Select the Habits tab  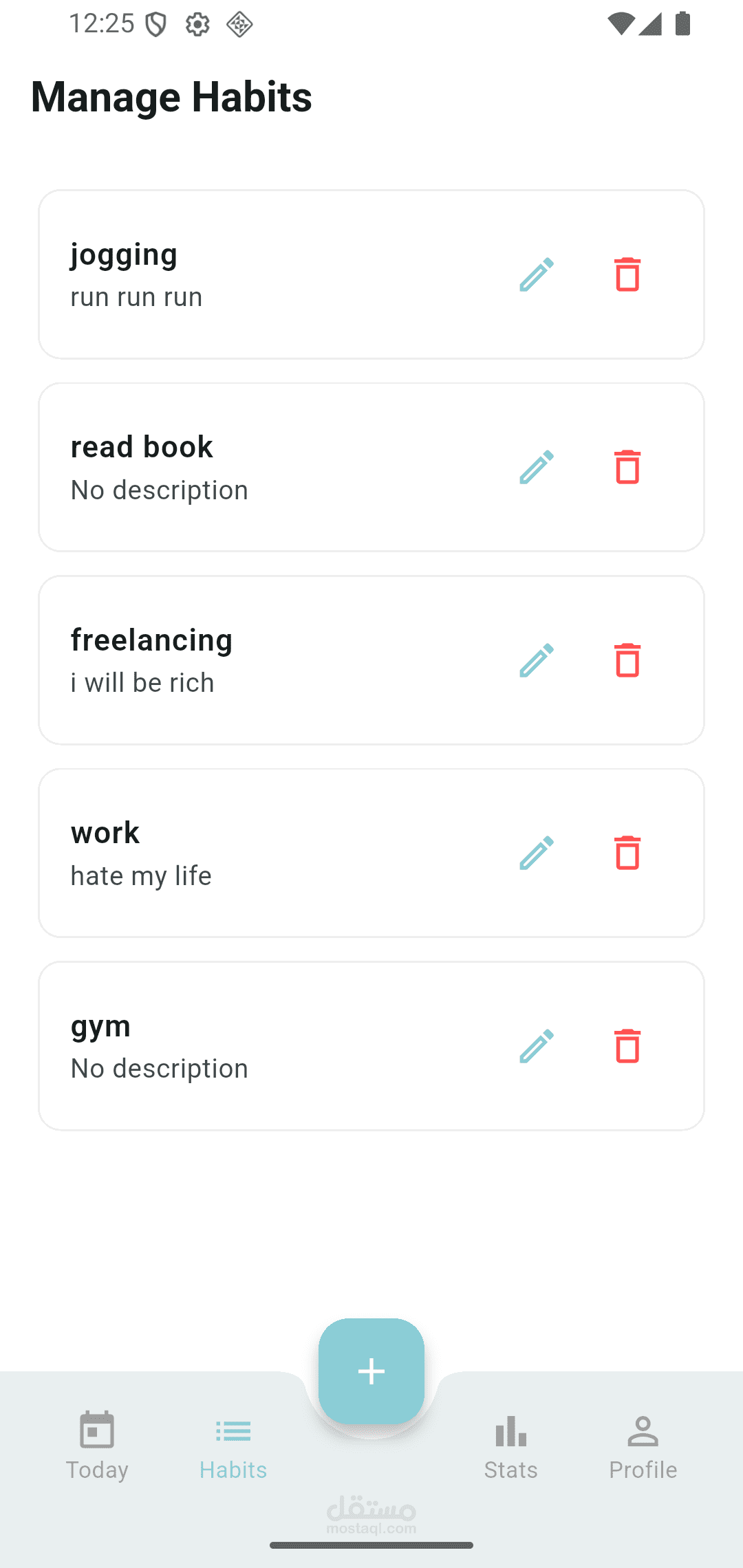233,1445
